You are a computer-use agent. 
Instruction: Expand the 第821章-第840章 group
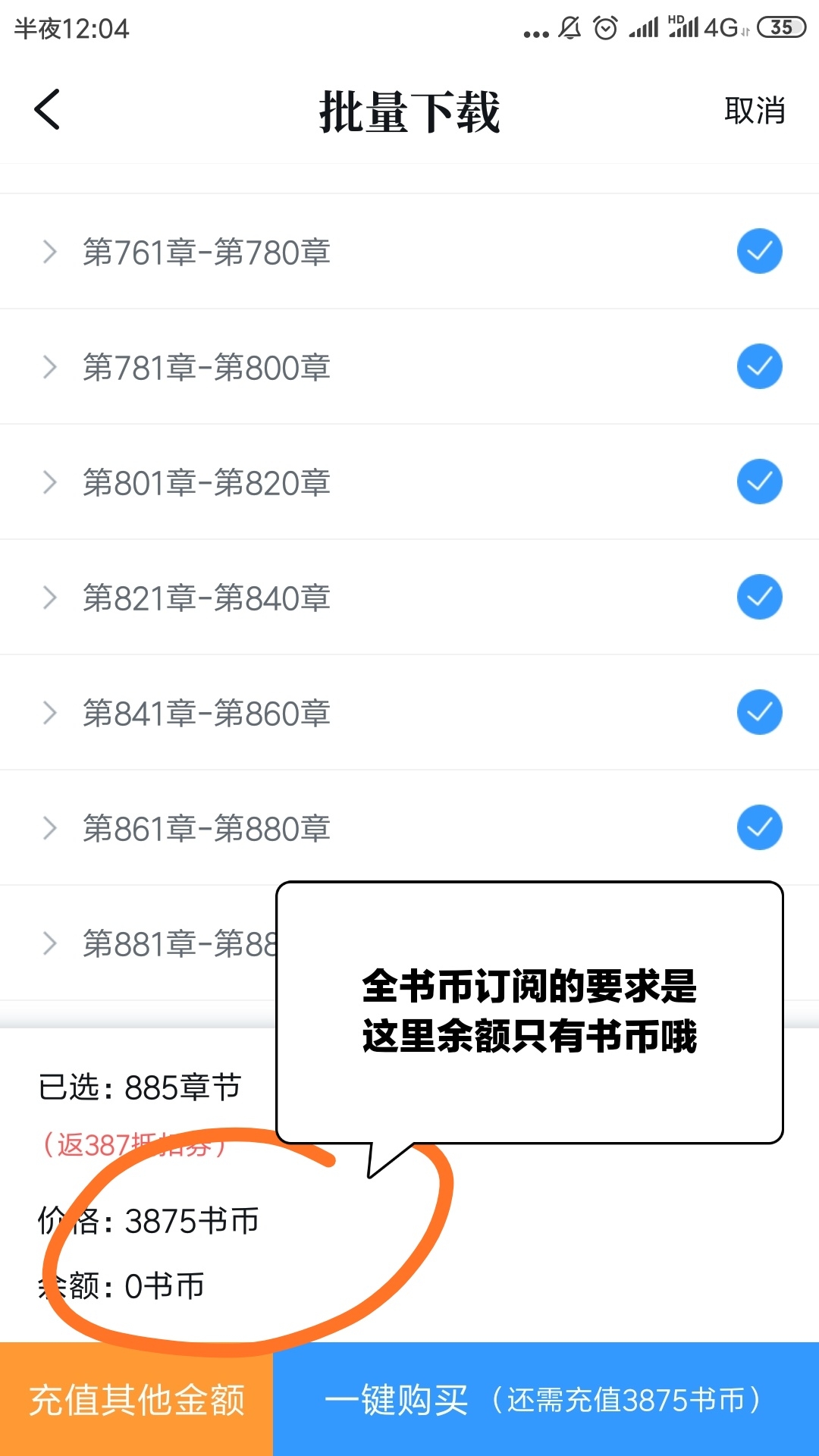pyautogui.click(x=50, y=598)
